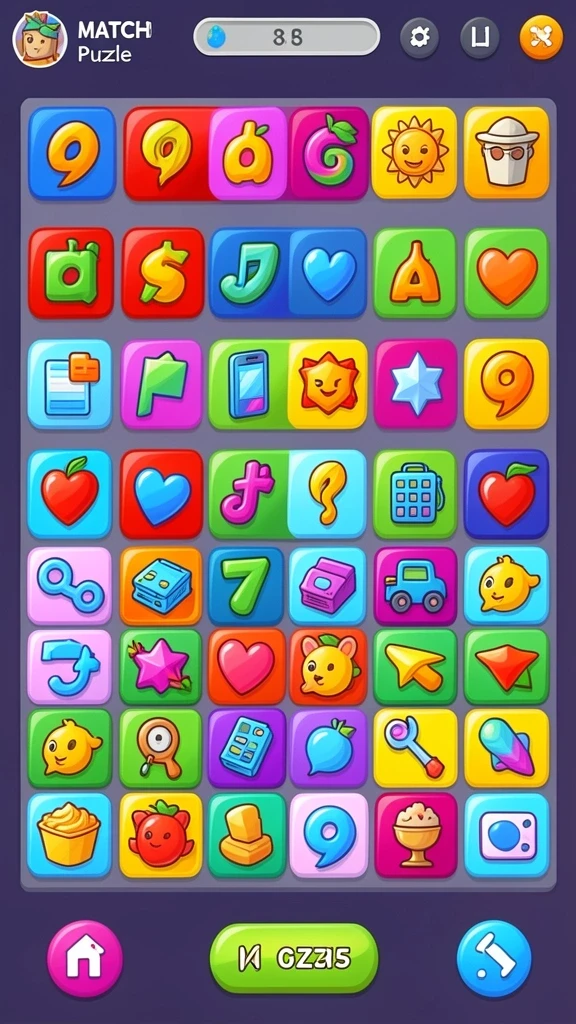Image resolution: width=576 pixels, height=1024 pixels.
Task: Tap the white star tile on pink
Action: point(415,384)
